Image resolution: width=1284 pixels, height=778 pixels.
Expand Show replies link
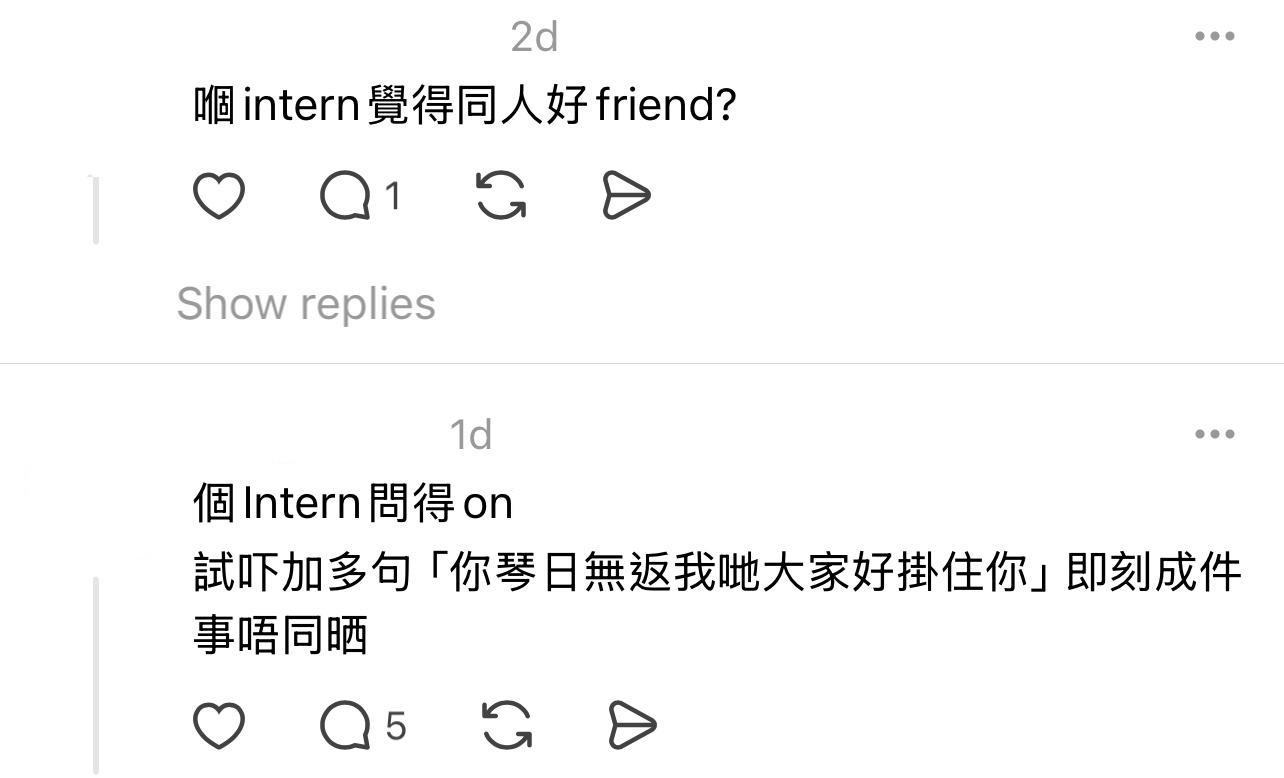pos(306,304)
